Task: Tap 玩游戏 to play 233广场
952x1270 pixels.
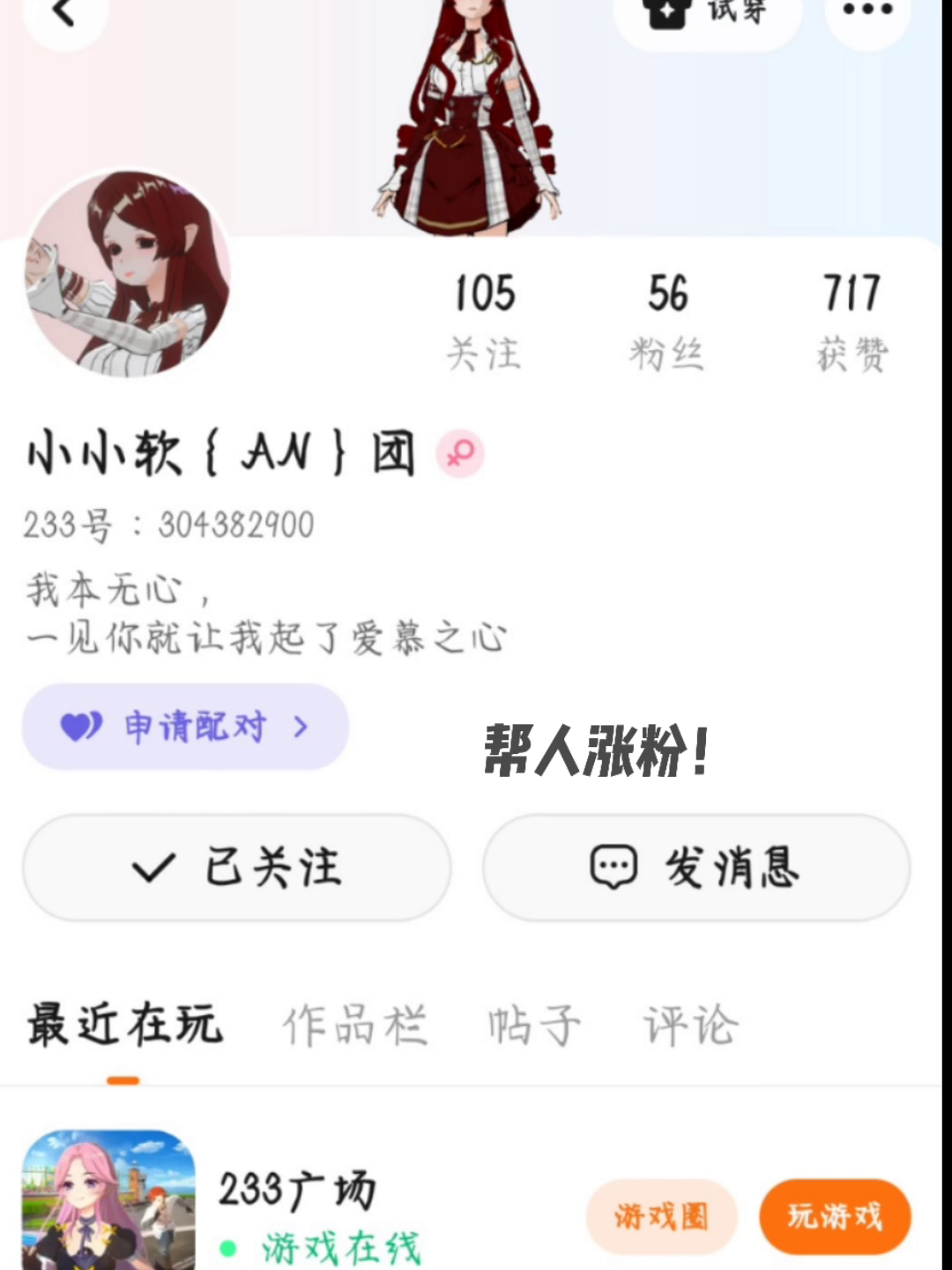Action: pos(834,1217)
